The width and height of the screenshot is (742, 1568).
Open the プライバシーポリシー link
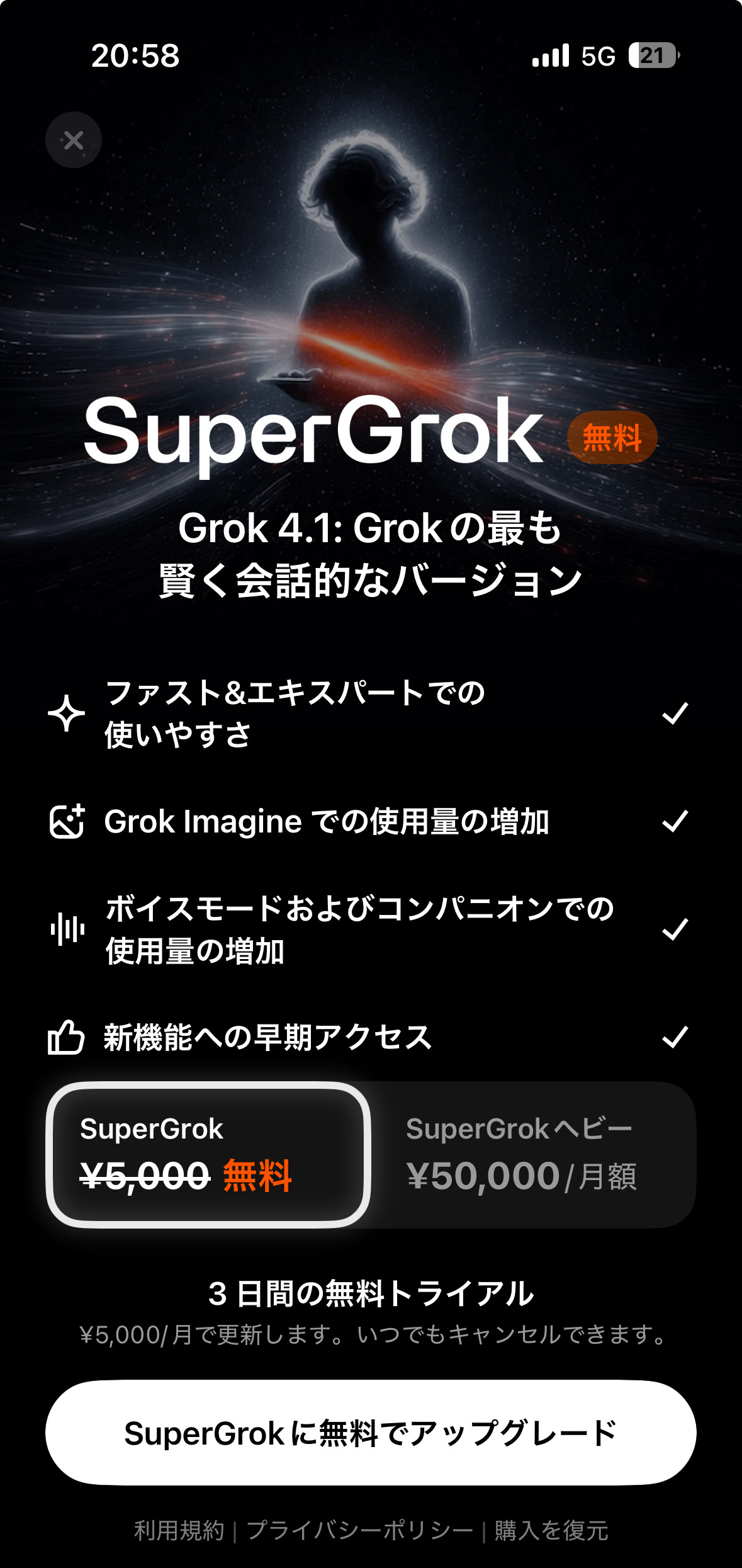[x=359, y=1530]
